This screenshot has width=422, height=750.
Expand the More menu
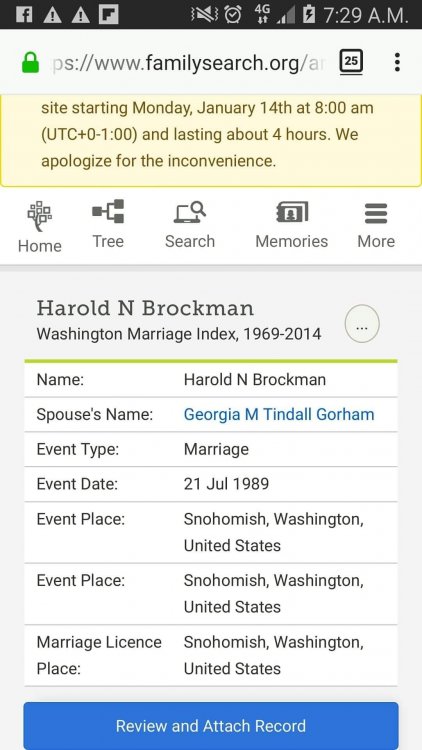(376, 224)
